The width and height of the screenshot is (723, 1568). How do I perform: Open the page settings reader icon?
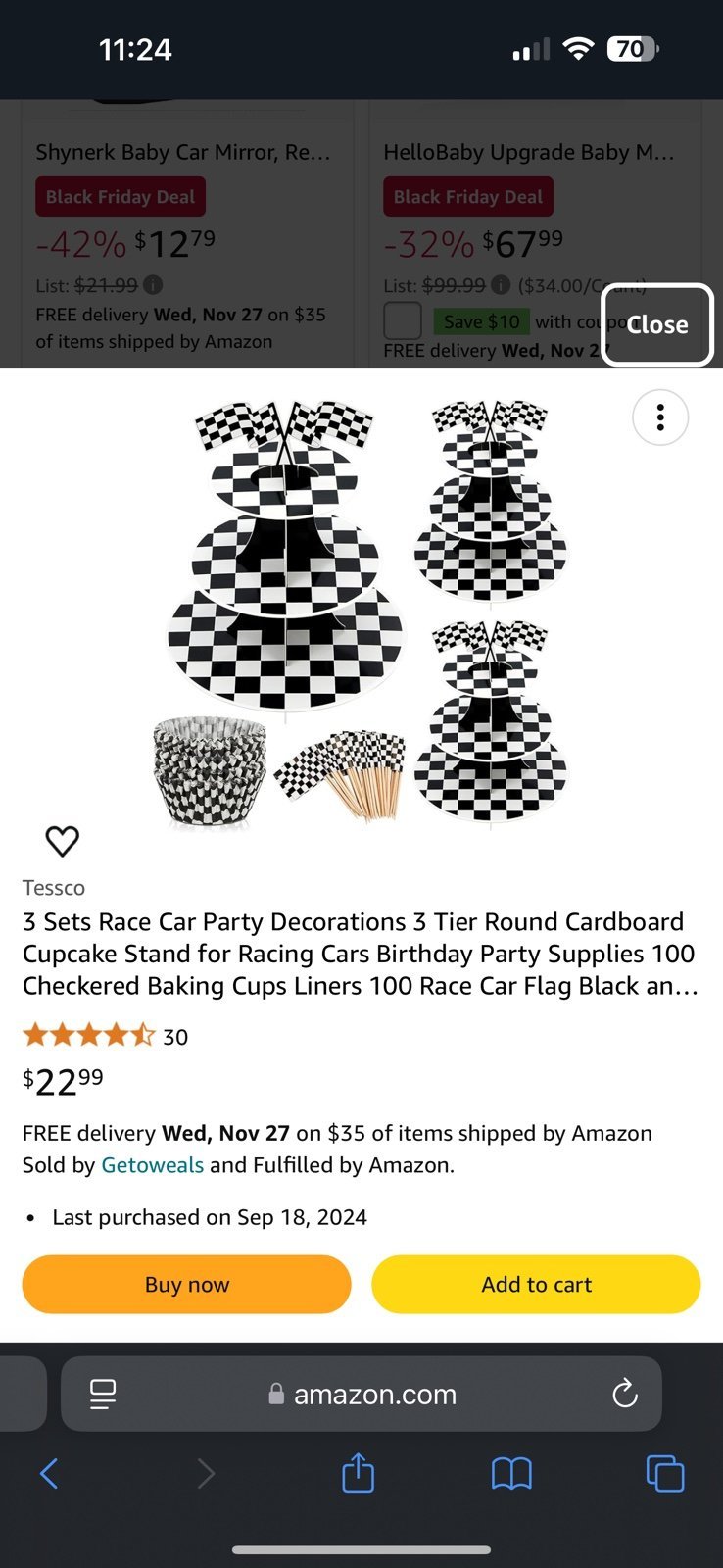(x=103, y=1394)
